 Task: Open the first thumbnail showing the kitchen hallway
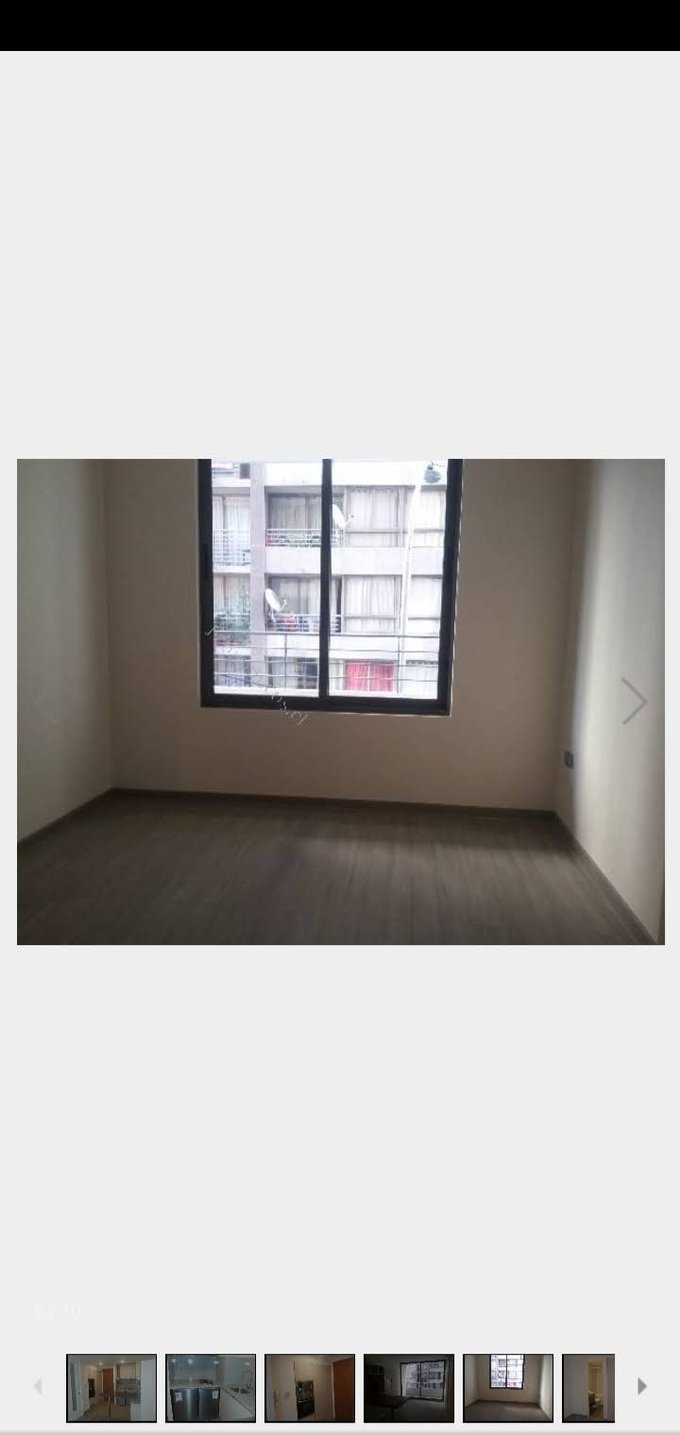(x=111, y=1387)
